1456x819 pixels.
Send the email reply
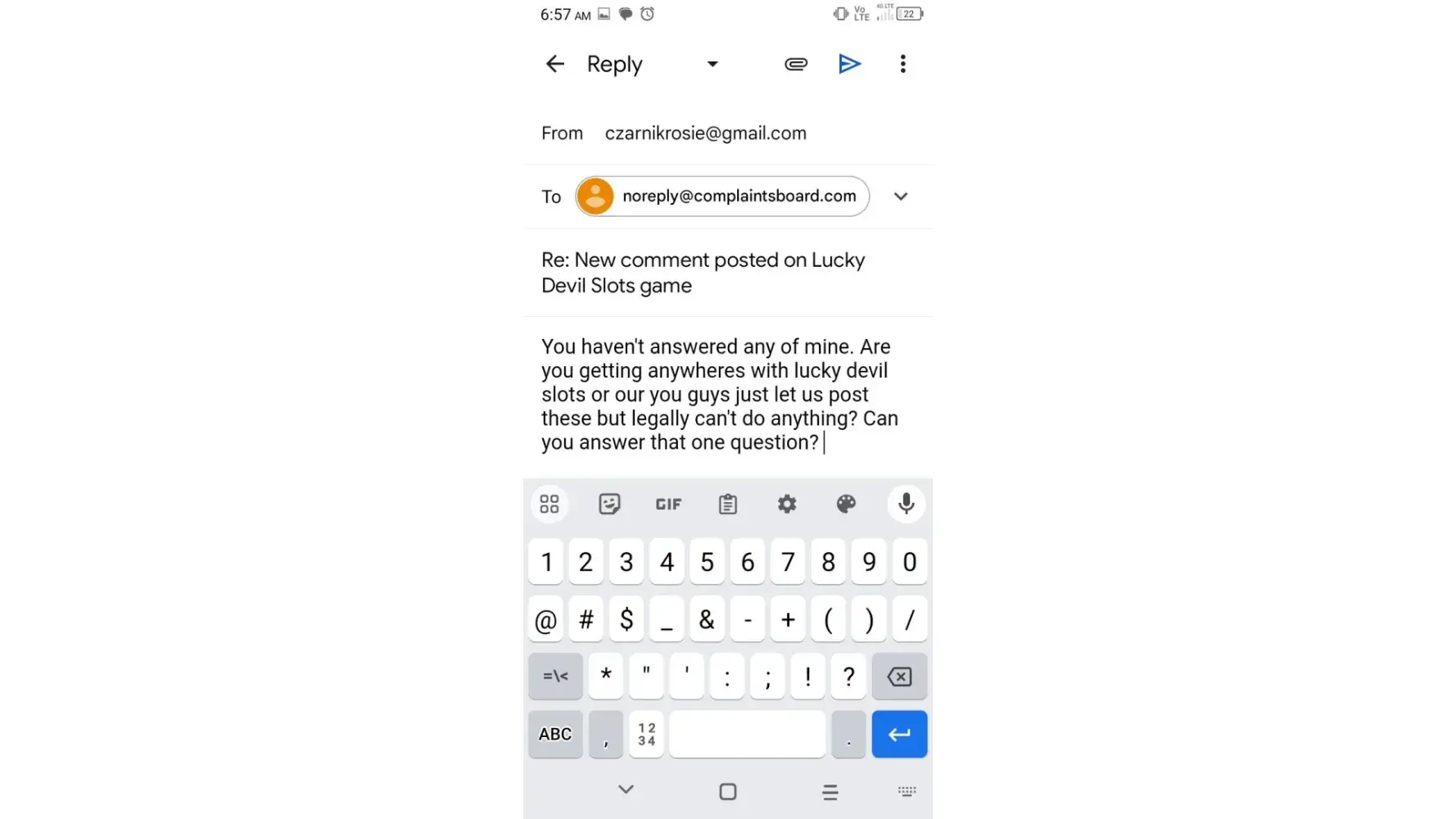(849, 64)
